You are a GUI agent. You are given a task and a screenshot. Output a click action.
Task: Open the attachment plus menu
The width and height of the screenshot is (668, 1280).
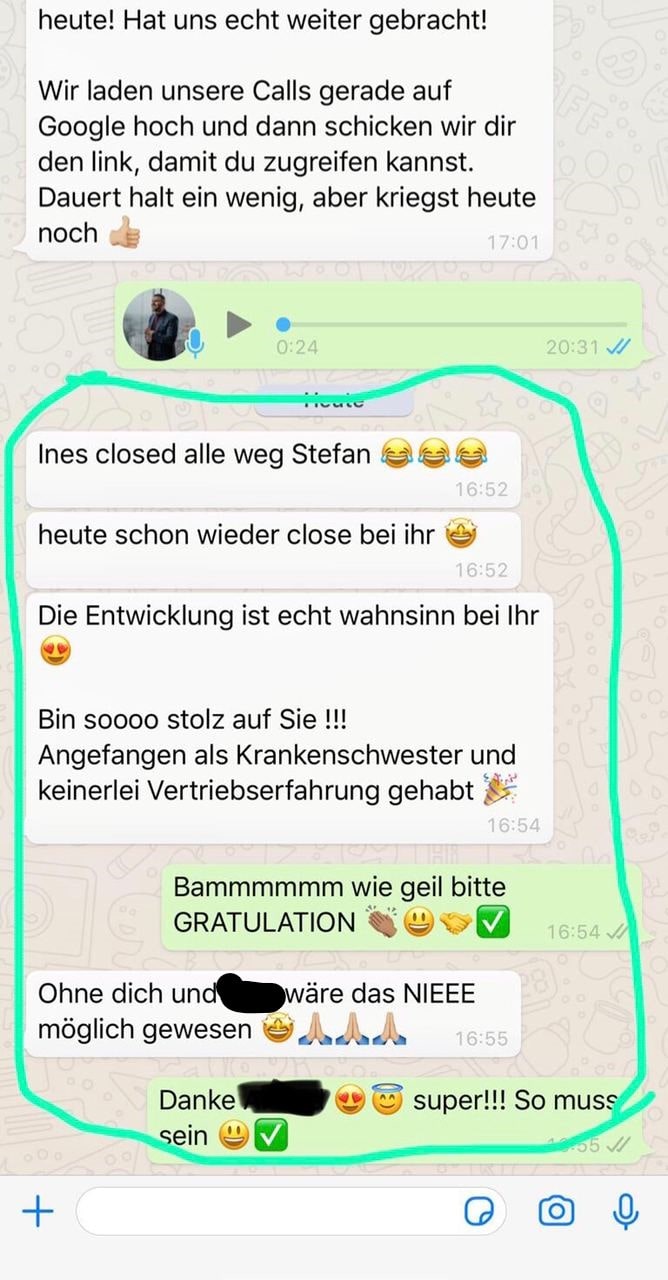[38, 1212]
